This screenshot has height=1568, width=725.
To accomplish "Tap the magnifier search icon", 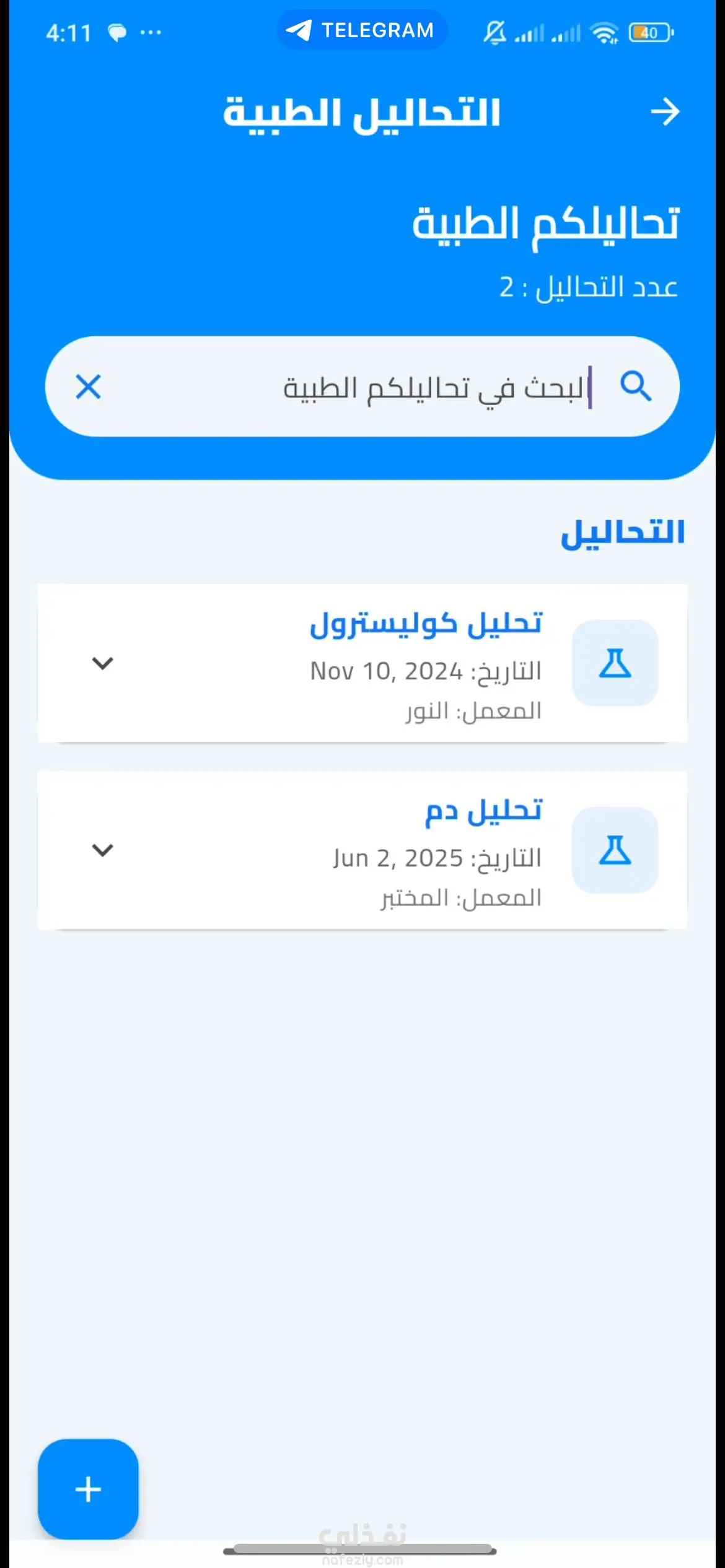I will click(636, 388).
